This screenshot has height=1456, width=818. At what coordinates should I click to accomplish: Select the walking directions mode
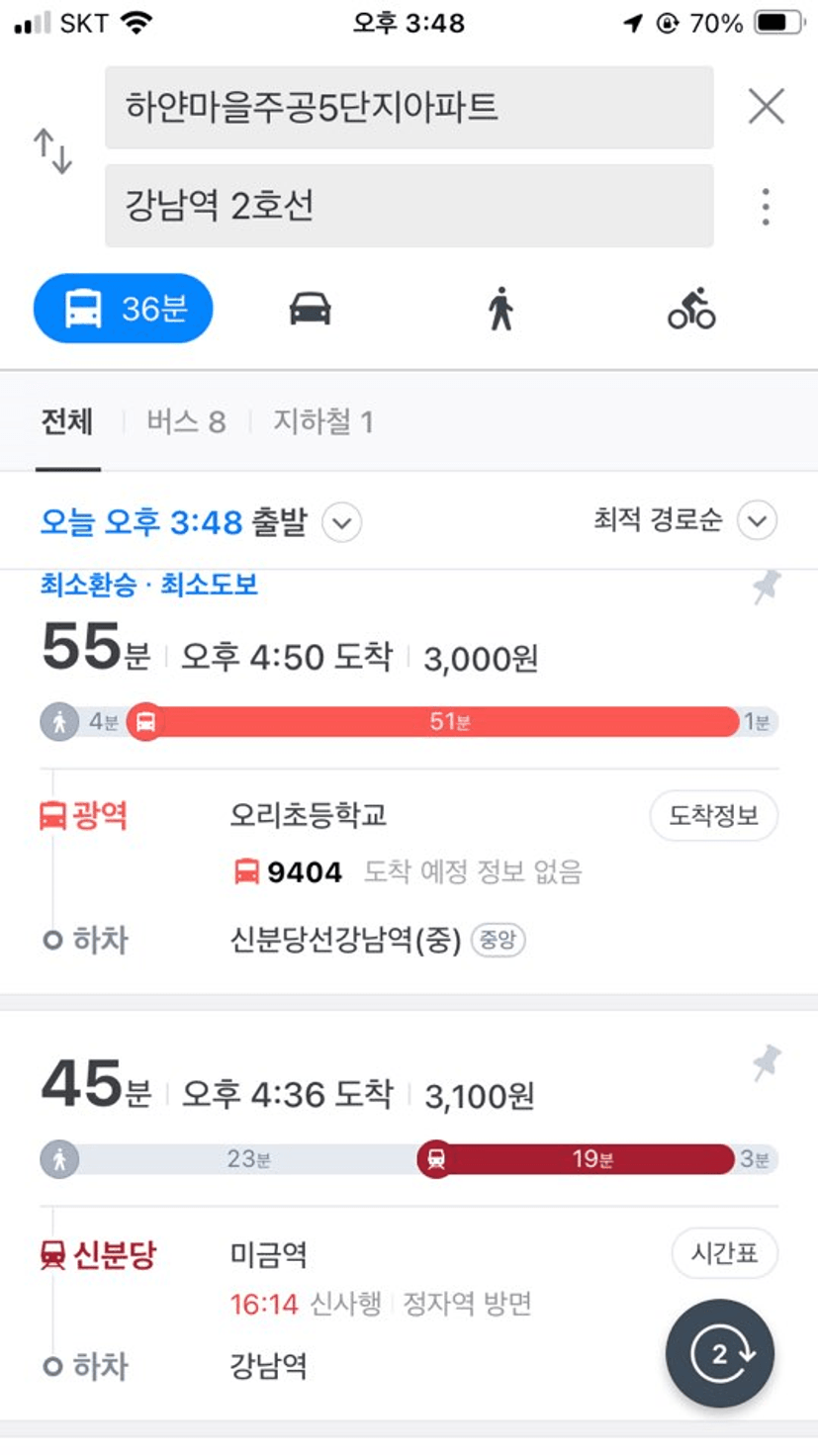click(500, 309)
